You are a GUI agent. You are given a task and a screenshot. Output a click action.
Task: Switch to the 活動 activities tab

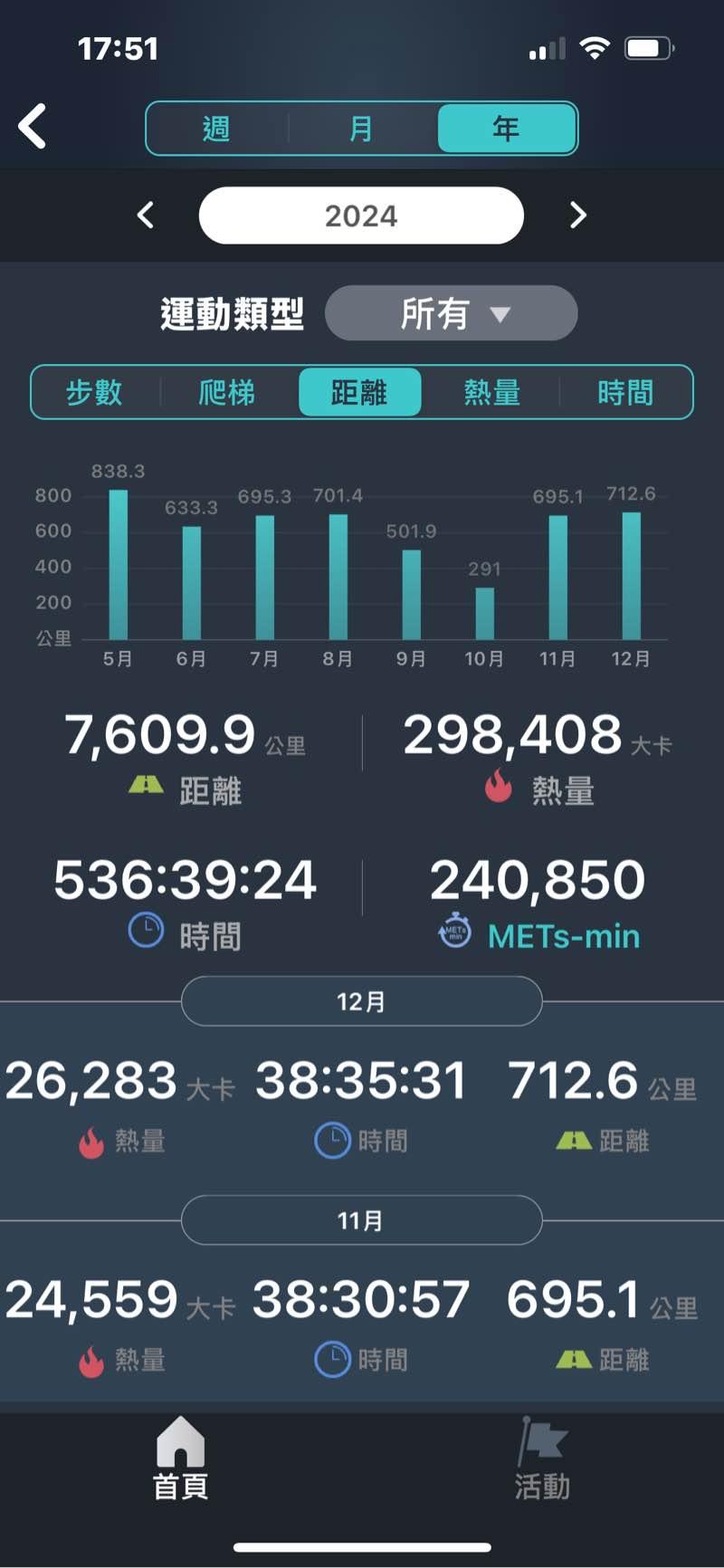(542, 1458)
